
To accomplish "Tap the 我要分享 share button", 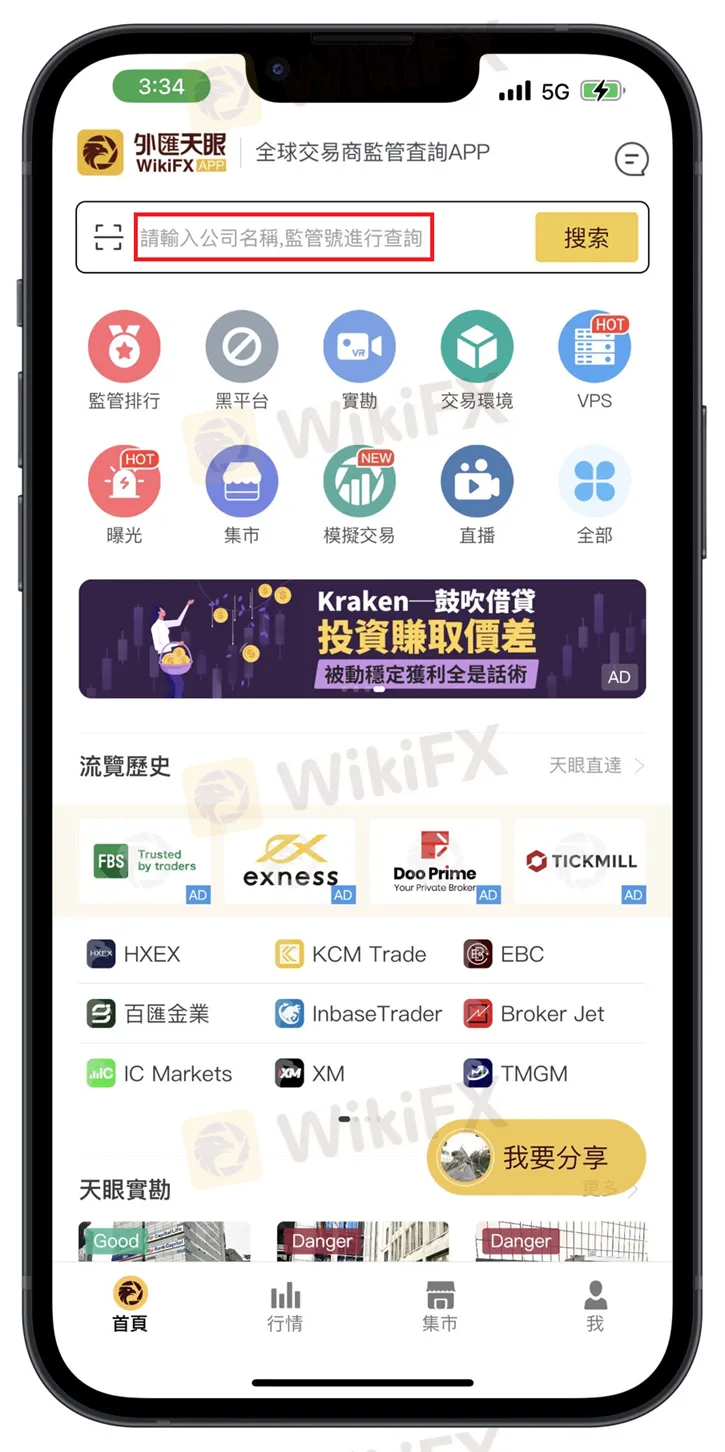I will (537, 1157).
